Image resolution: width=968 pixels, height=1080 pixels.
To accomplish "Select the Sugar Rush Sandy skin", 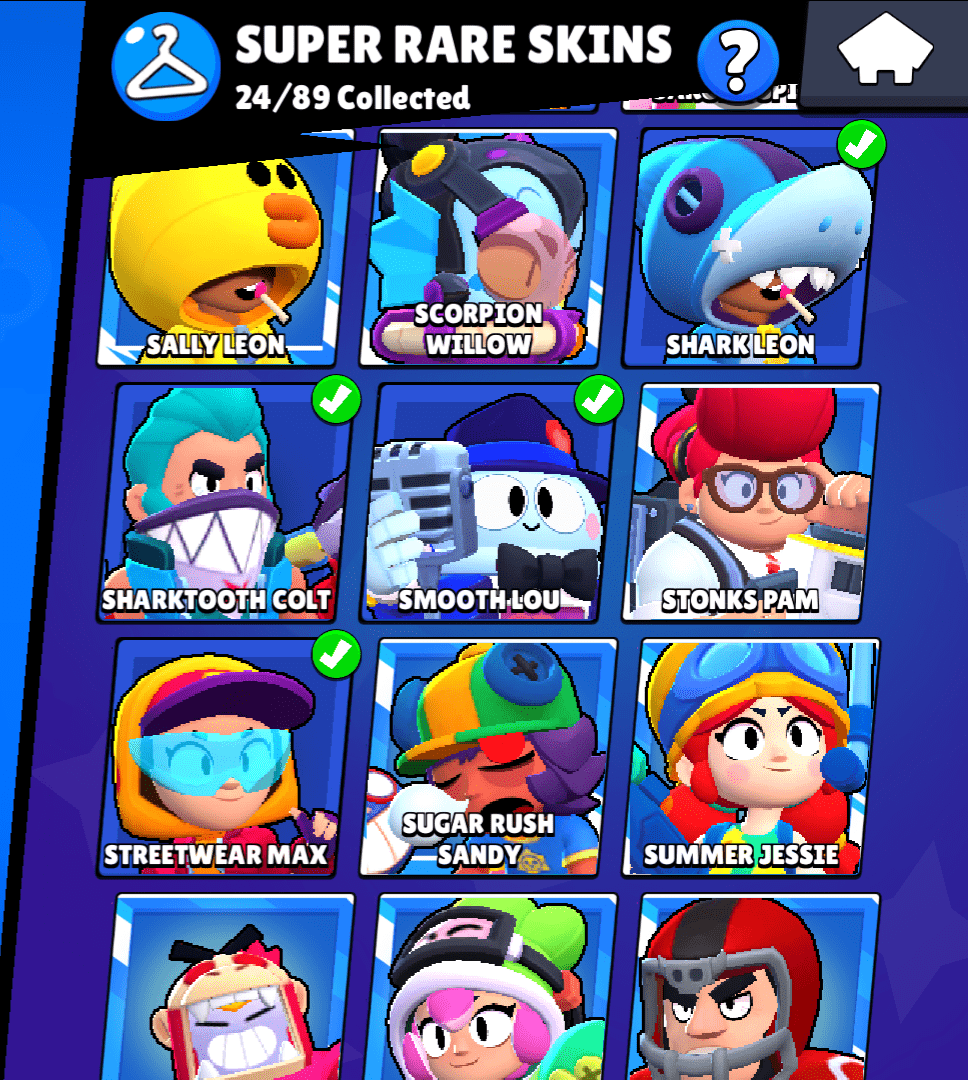I will coord(489,758).
